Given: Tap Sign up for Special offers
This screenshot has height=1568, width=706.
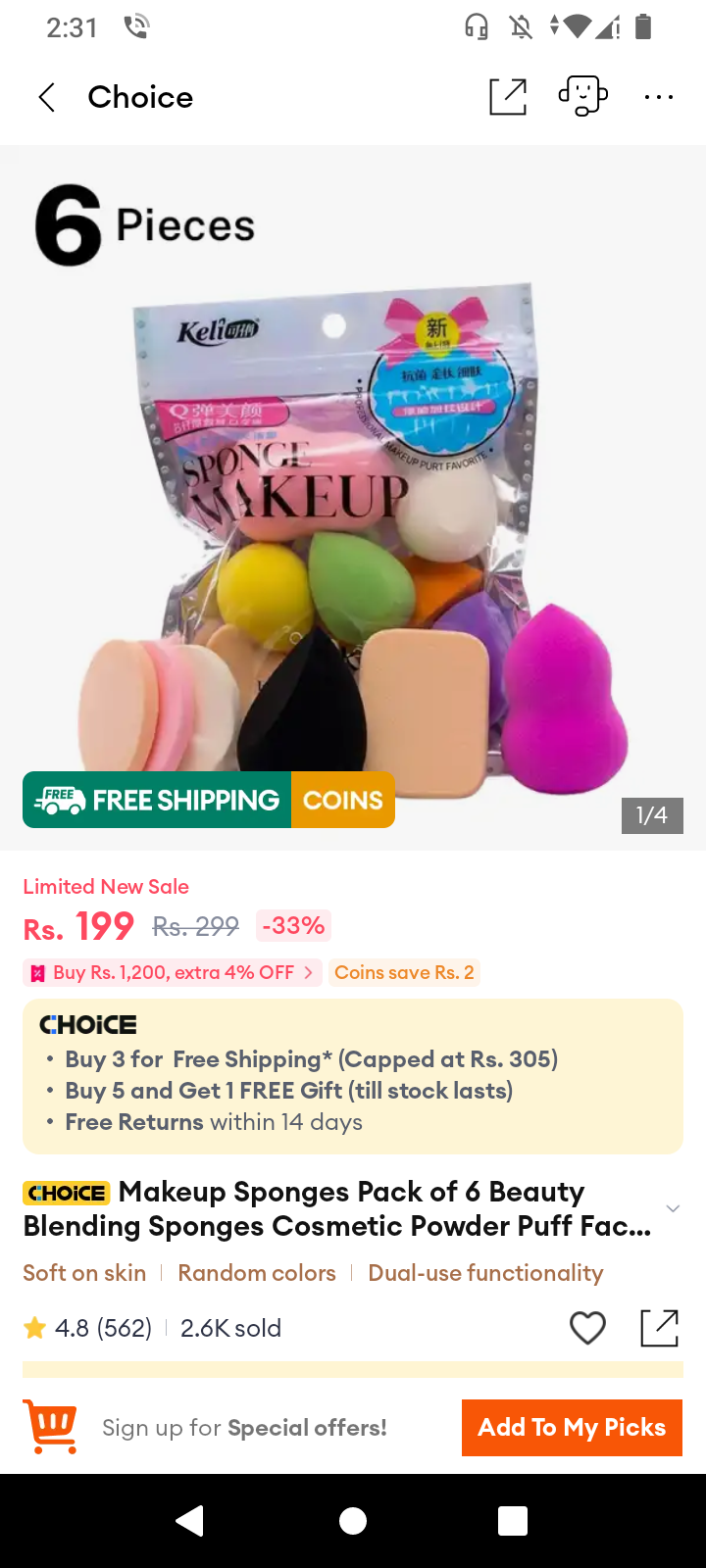Looking at the screenshot, I should coord(245,1428).
